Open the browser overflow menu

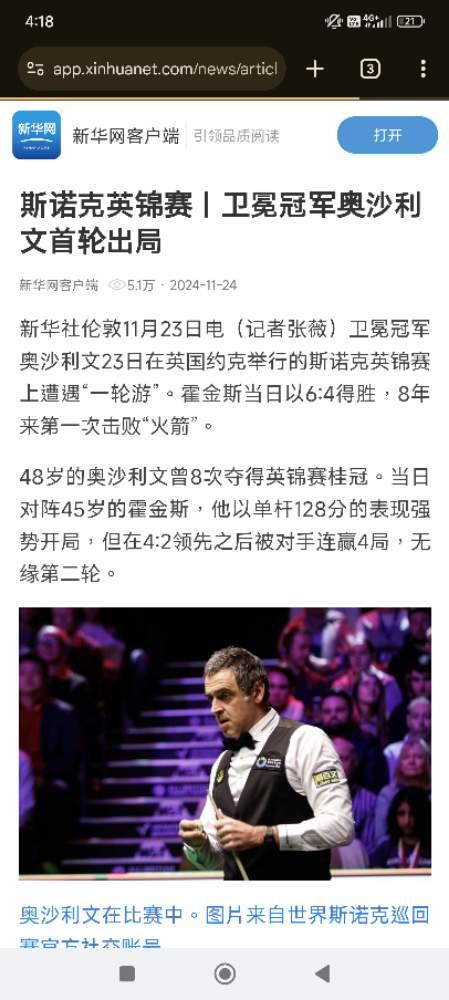423,69
